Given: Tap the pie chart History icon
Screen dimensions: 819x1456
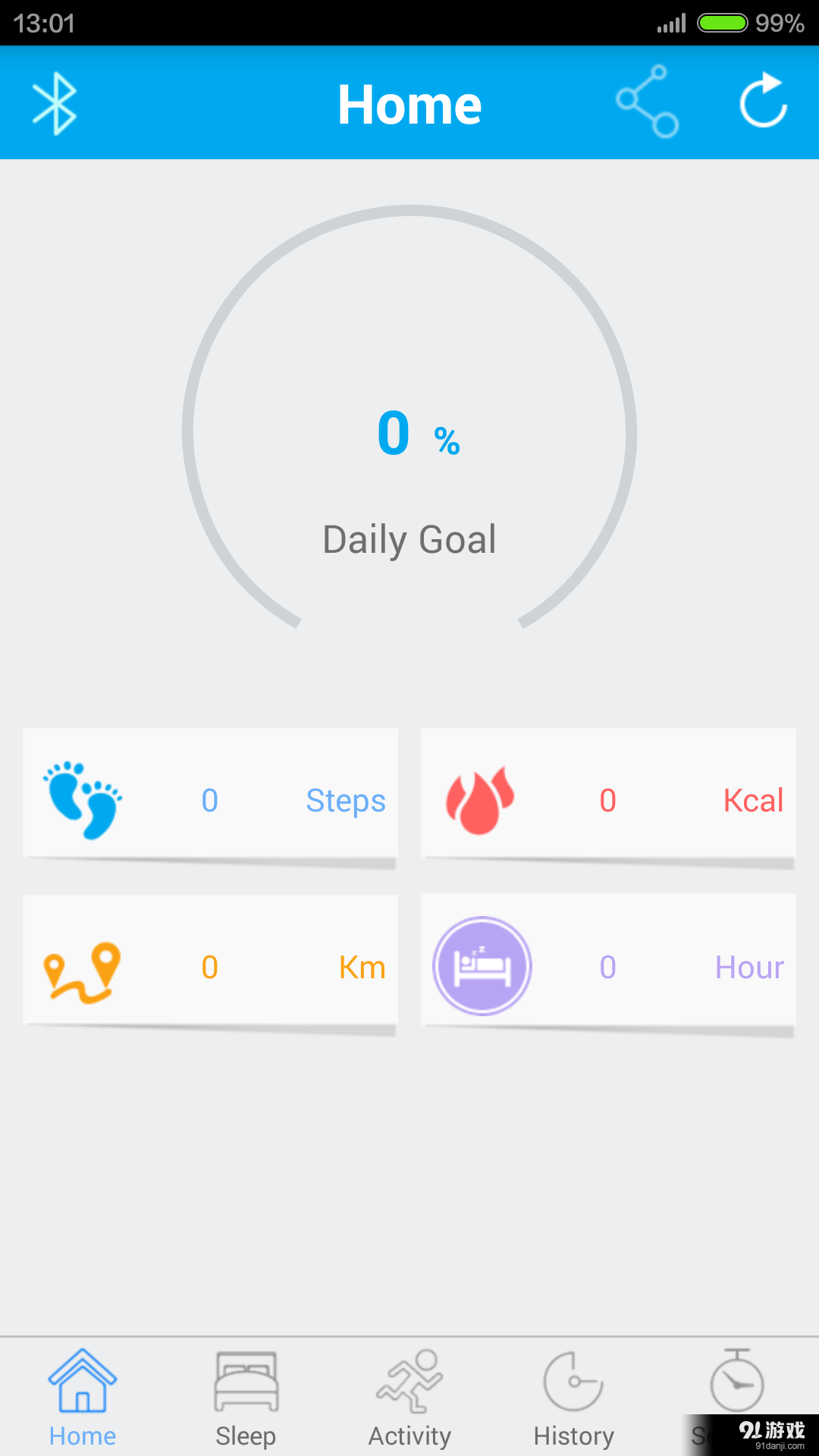Looking at the screenshot, I should [x=573, y=1380].
